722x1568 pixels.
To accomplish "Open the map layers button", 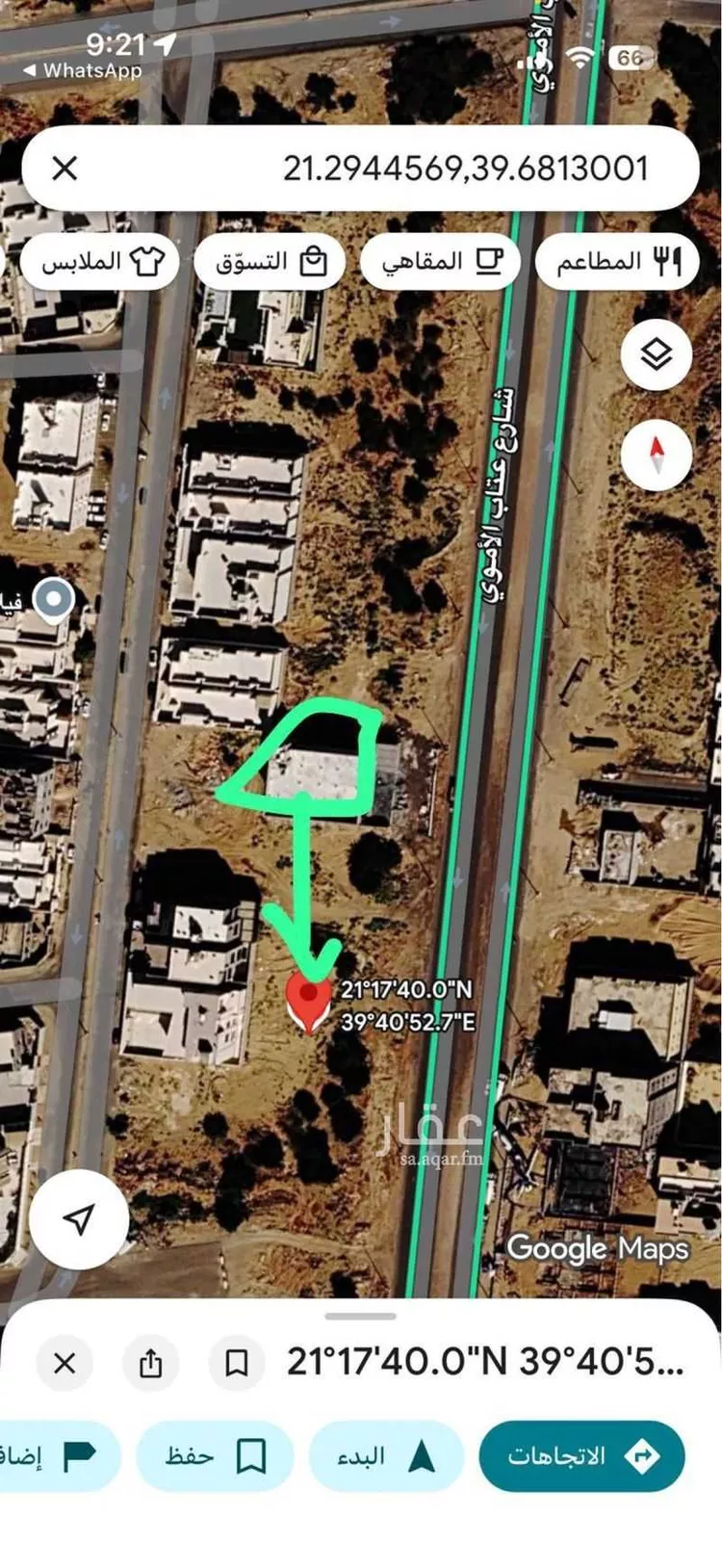I will click(657, 354).
